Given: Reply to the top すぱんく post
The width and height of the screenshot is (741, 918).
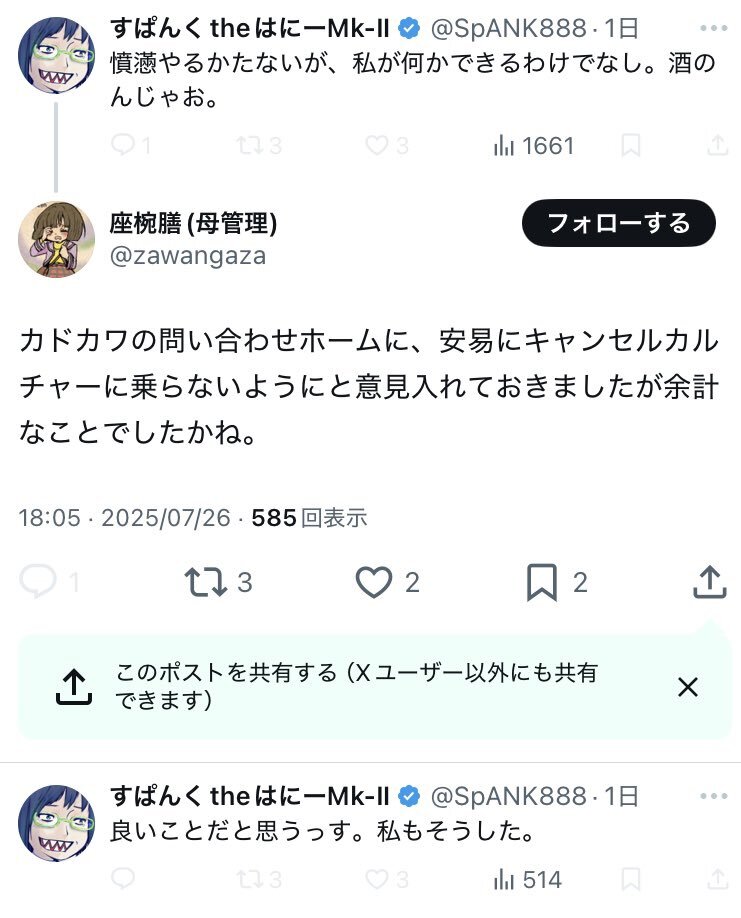Looking at the screenshot, I should pyautogui.click(x=122, y=146).
